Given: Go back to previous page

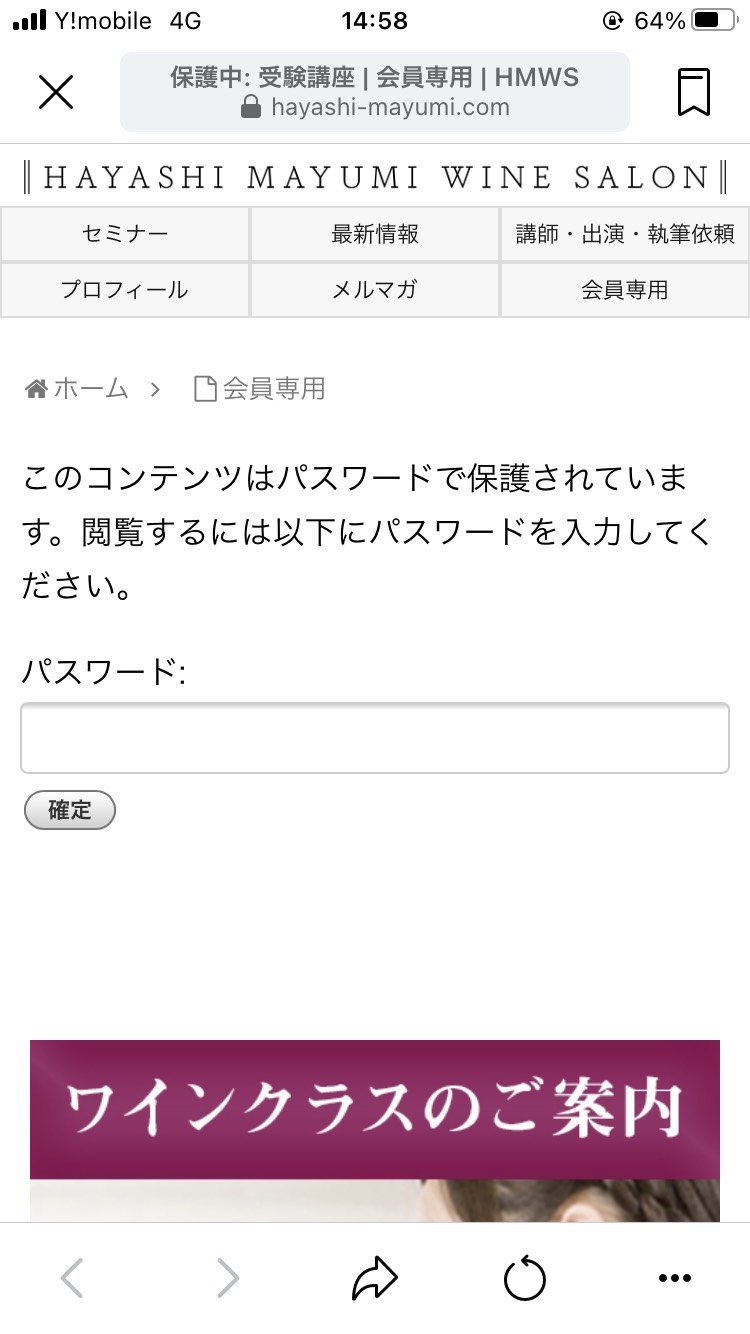Looking at the screenshot, I should tap(72, 1278).
